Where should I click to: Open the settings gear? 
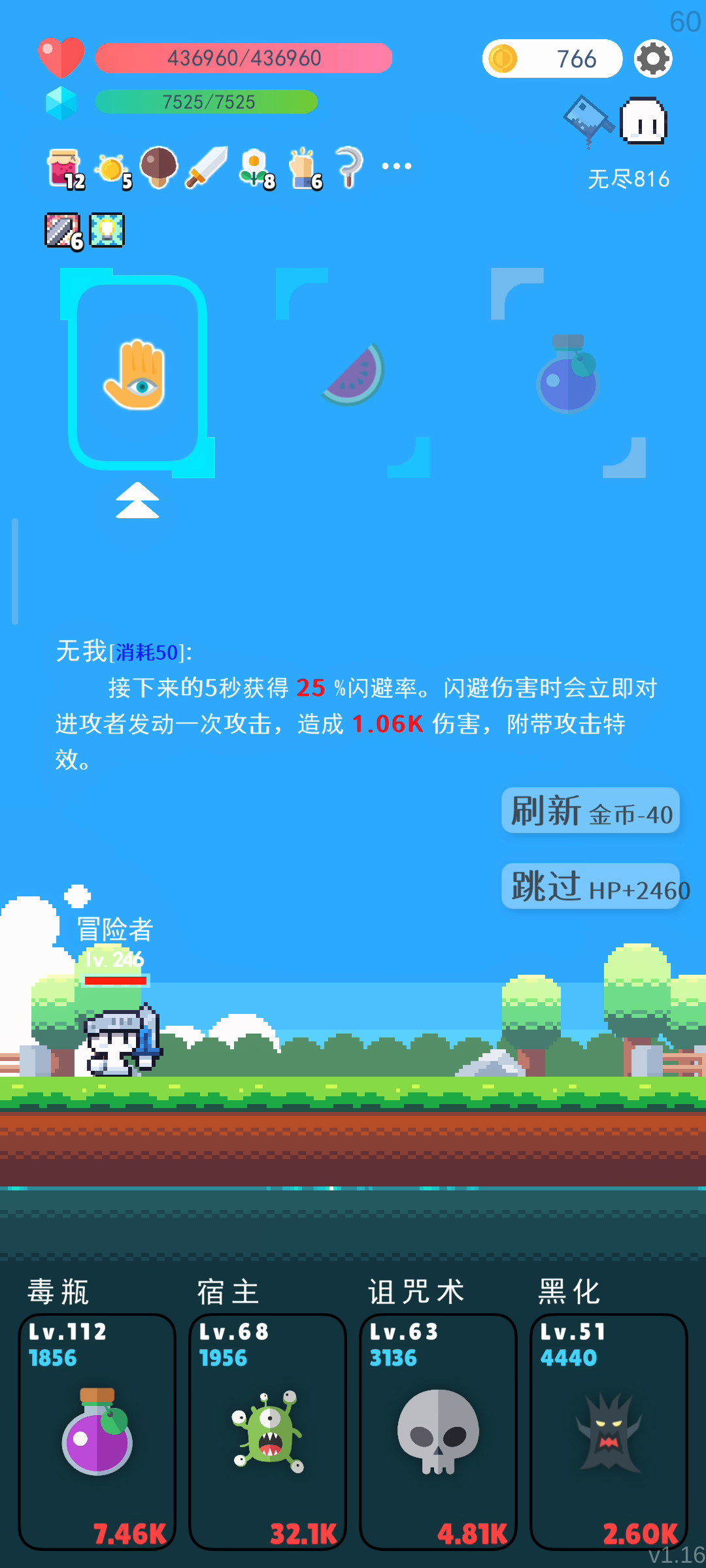pyautogui.click(x=653, y=59)
